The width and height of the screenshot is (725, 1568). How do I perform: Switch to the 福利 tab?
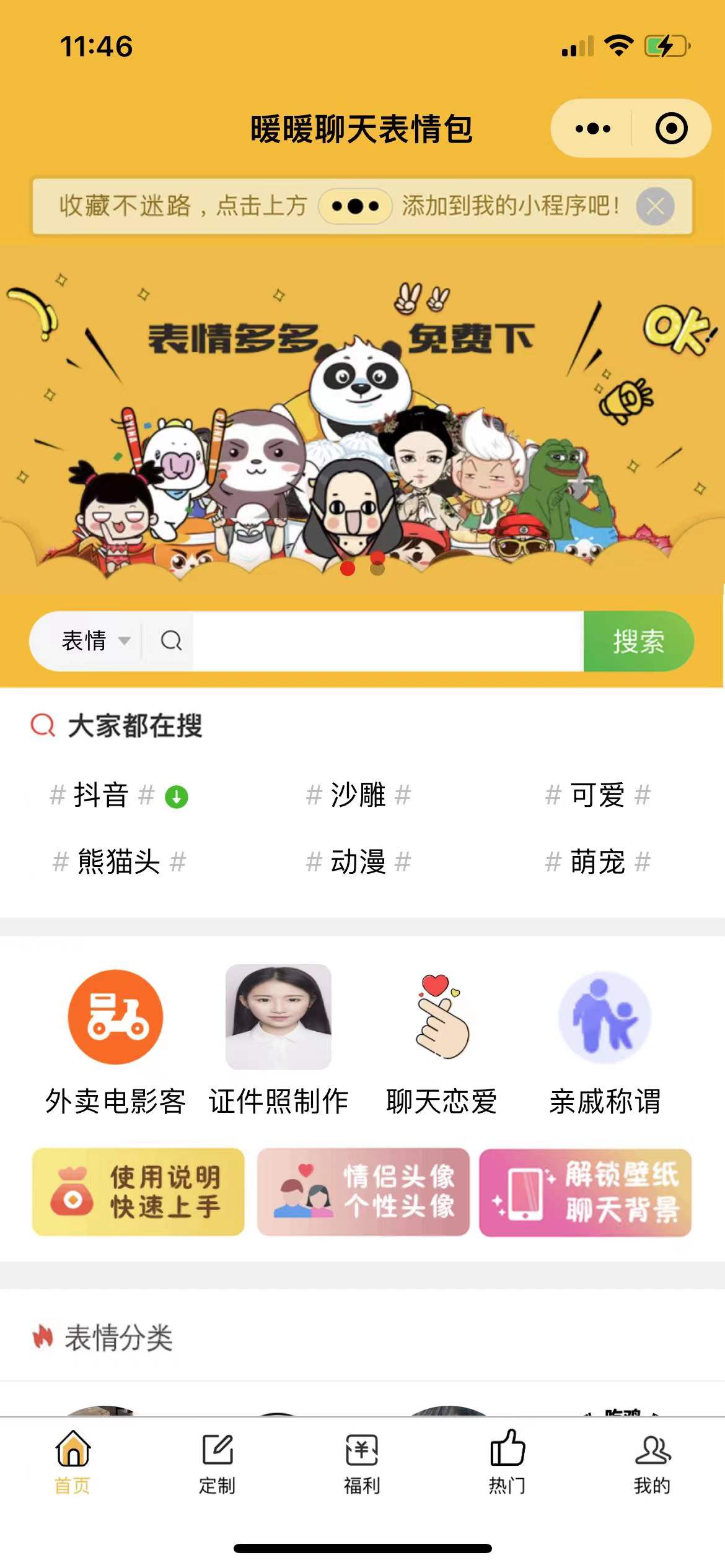tap(362, 1463)
